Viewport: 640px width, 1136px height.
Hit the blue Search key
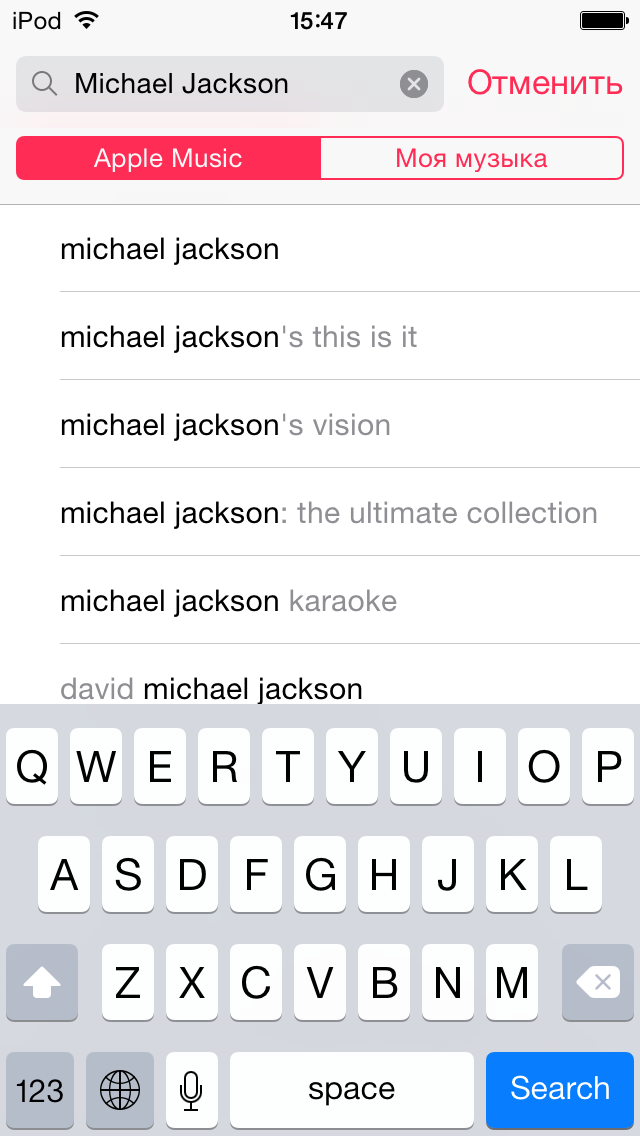pos(560,1087)
